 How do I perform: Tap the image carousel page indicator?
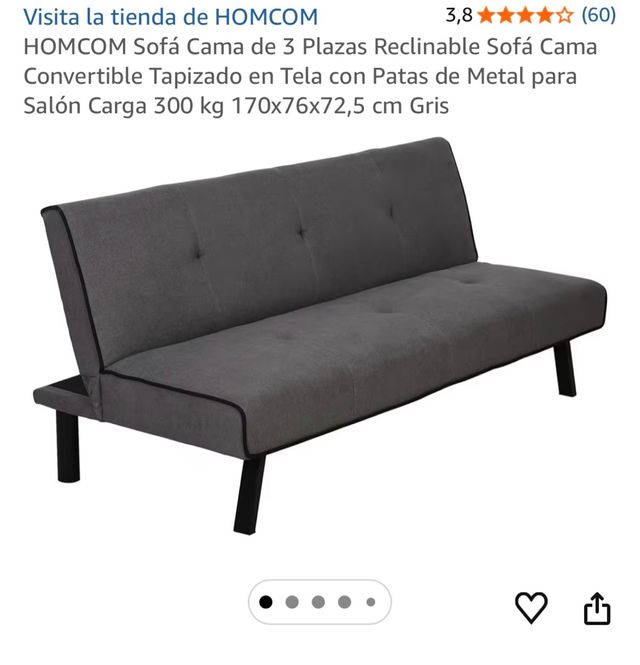(x=318, y=602)
